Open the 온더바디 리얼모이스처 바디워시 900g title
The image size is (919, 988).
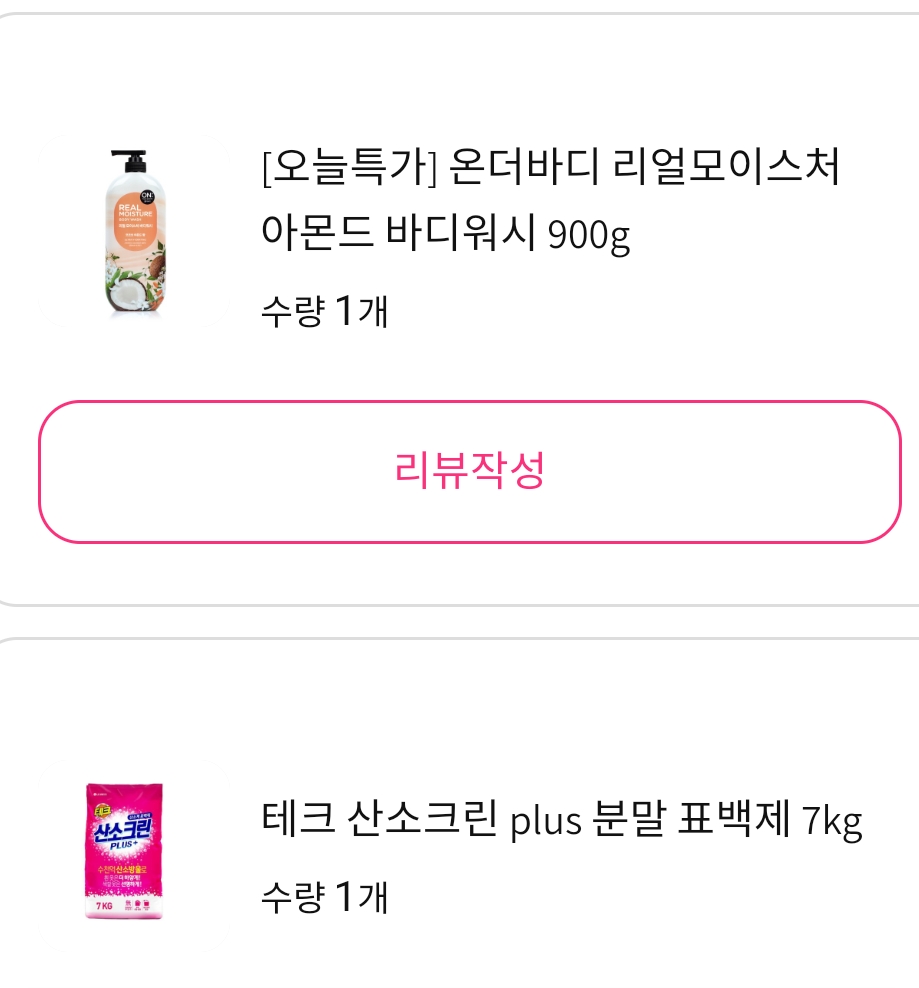click(x=548, y=200)
